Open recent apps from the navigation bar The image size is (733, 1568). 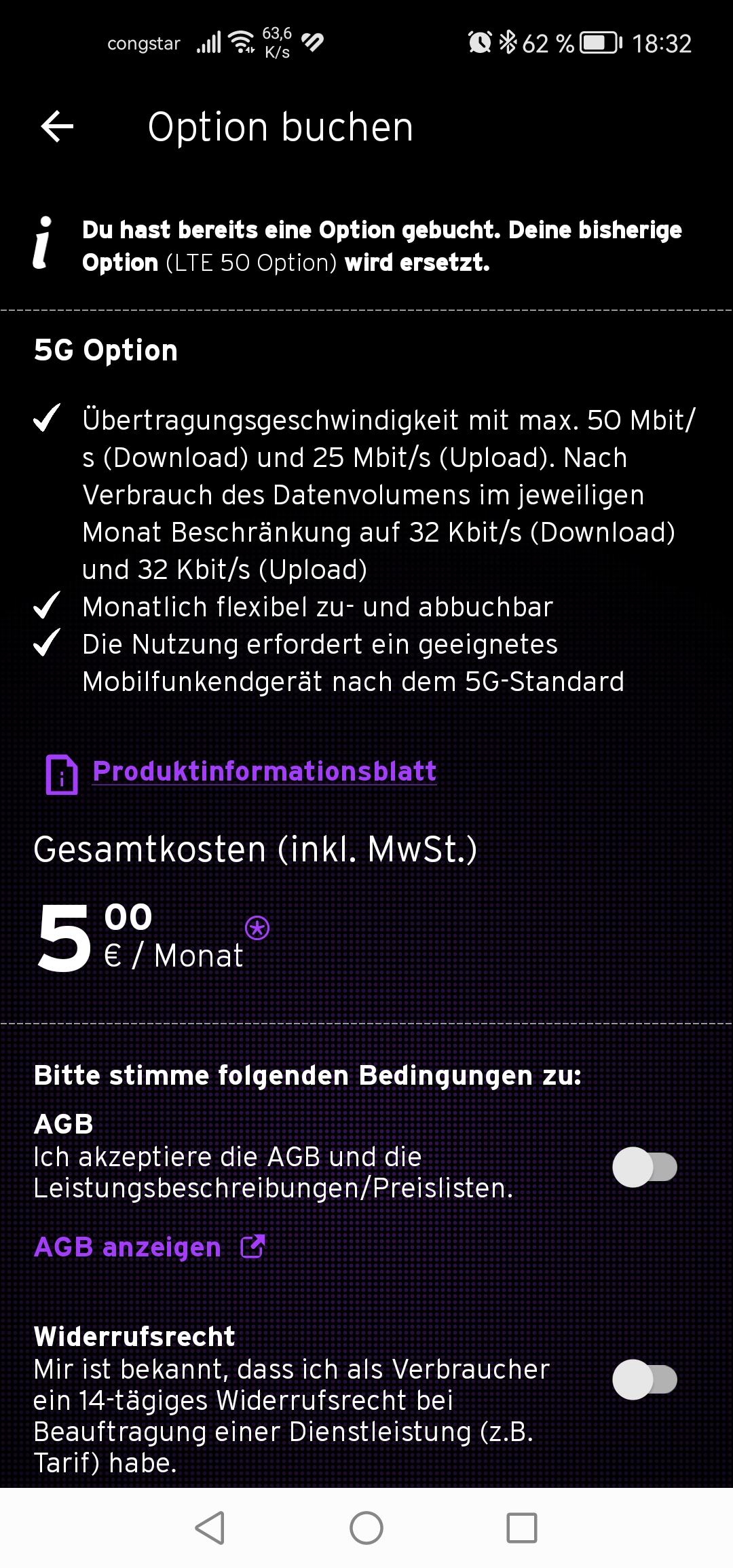[522, 1529]
